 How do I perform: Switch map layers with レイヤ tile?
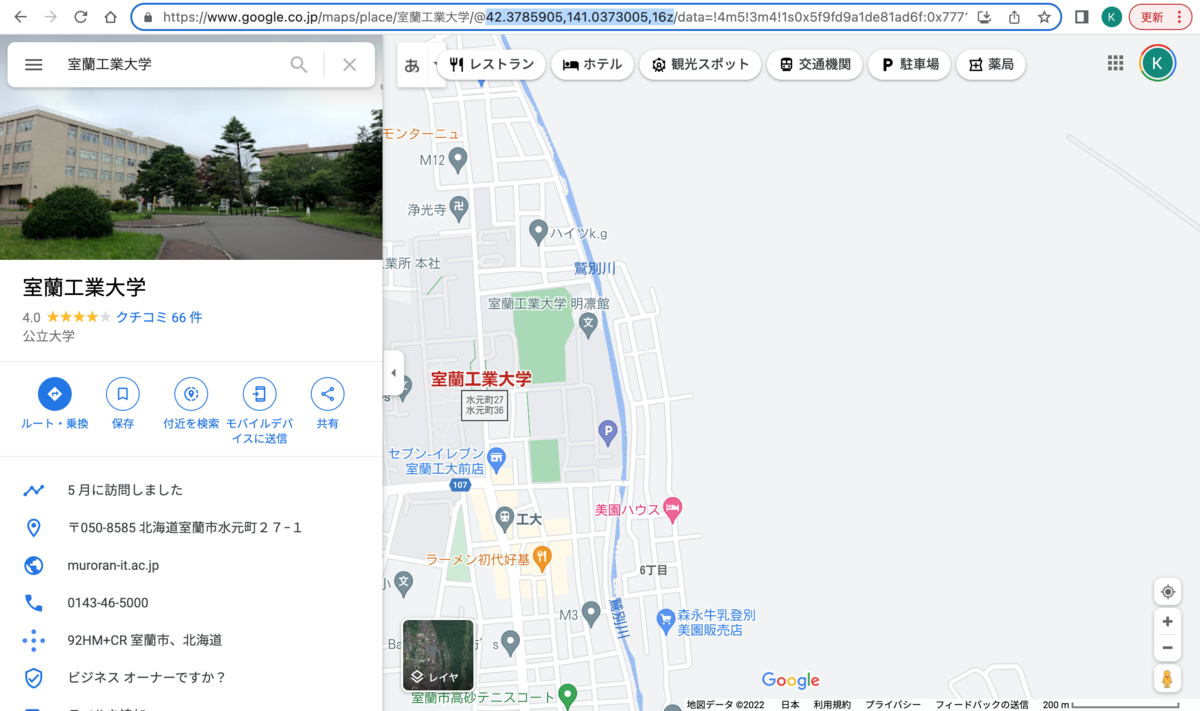(438, 655)
